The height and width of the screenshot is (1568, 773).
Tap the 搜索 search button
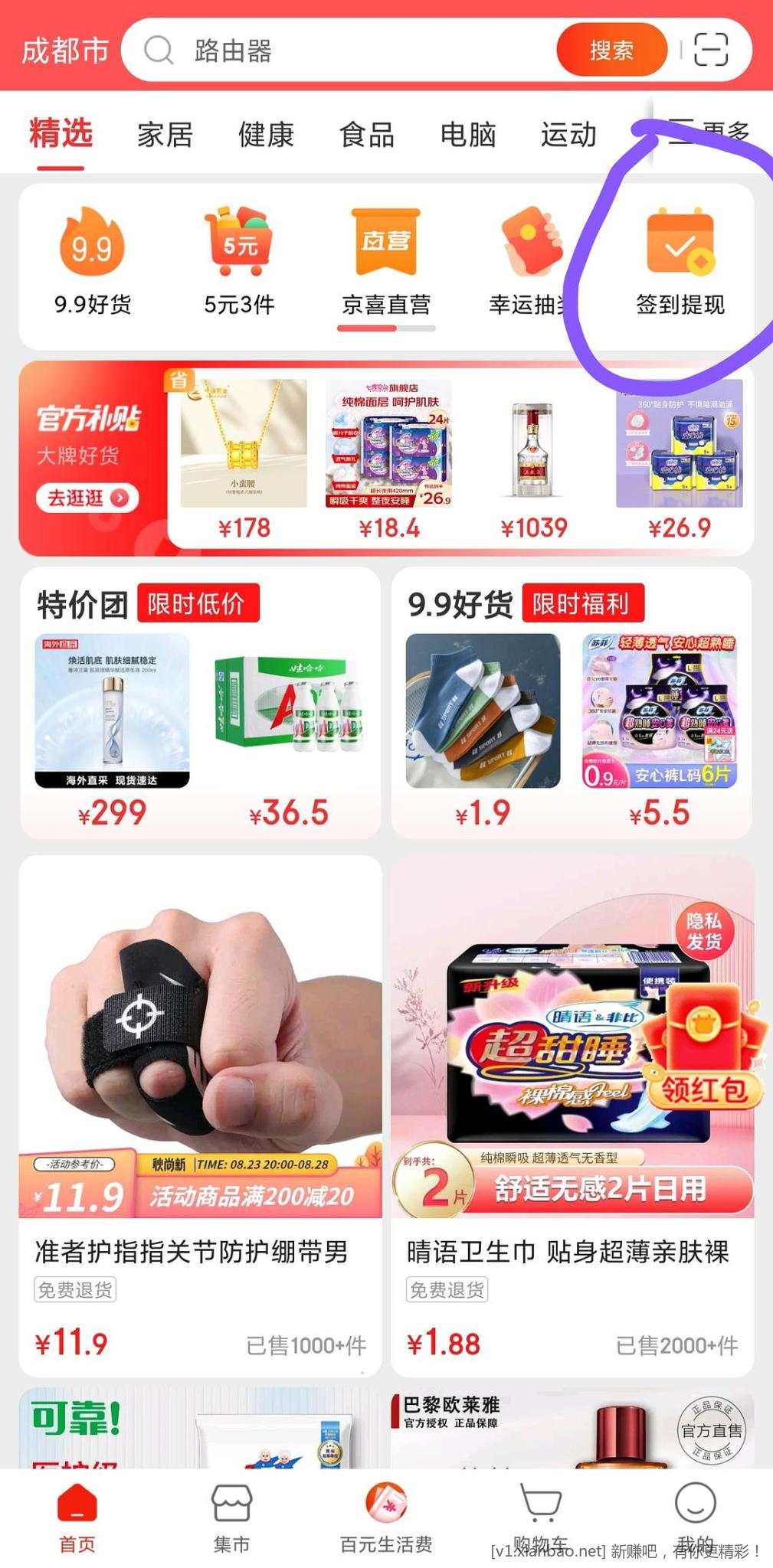click(x=611, y=51)
